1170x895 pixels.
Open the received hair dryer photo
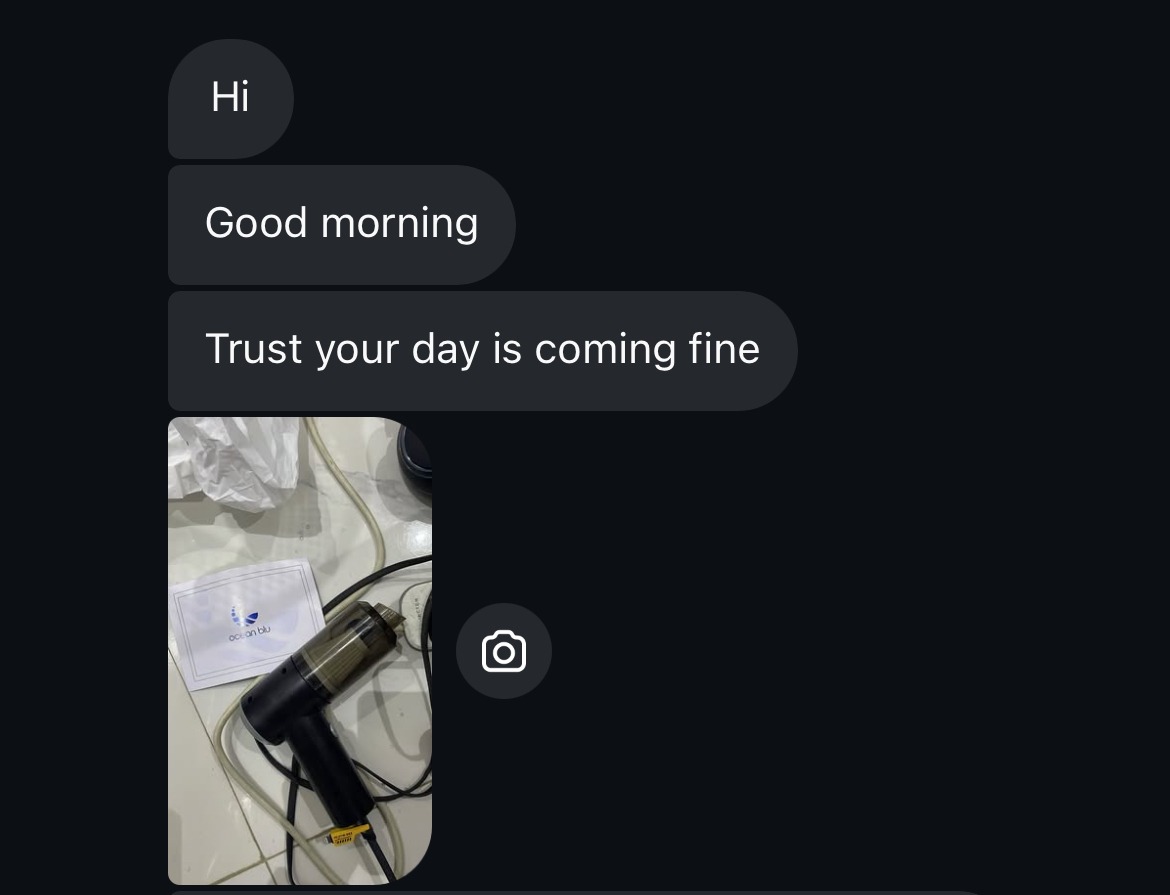300,650
